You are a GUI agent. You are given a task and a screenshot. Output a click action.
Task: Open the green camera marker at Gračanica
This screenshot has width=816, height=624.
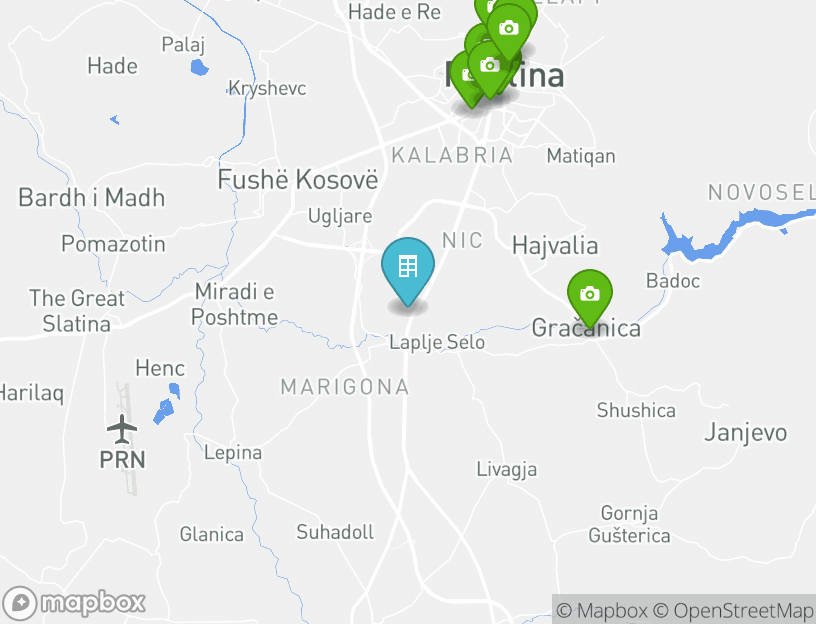(x=590, y=295)
